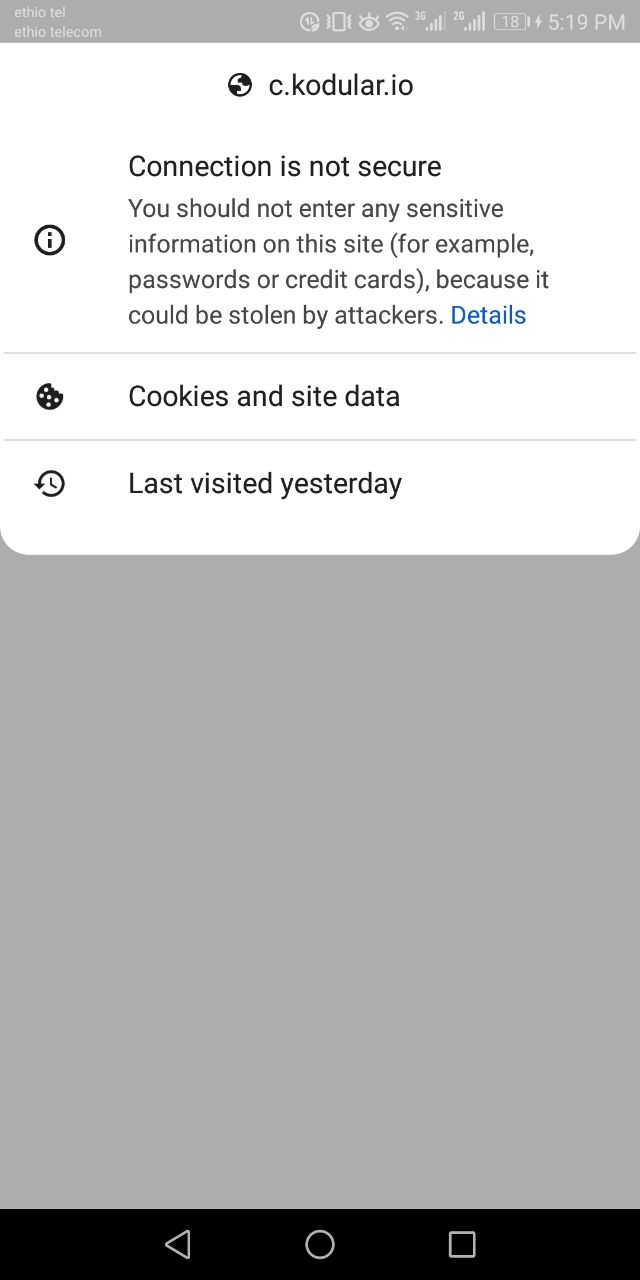The width and height of the screenshot is (640, 1280).
Task: Go to the home screen
Action: tap(320, 1244)
